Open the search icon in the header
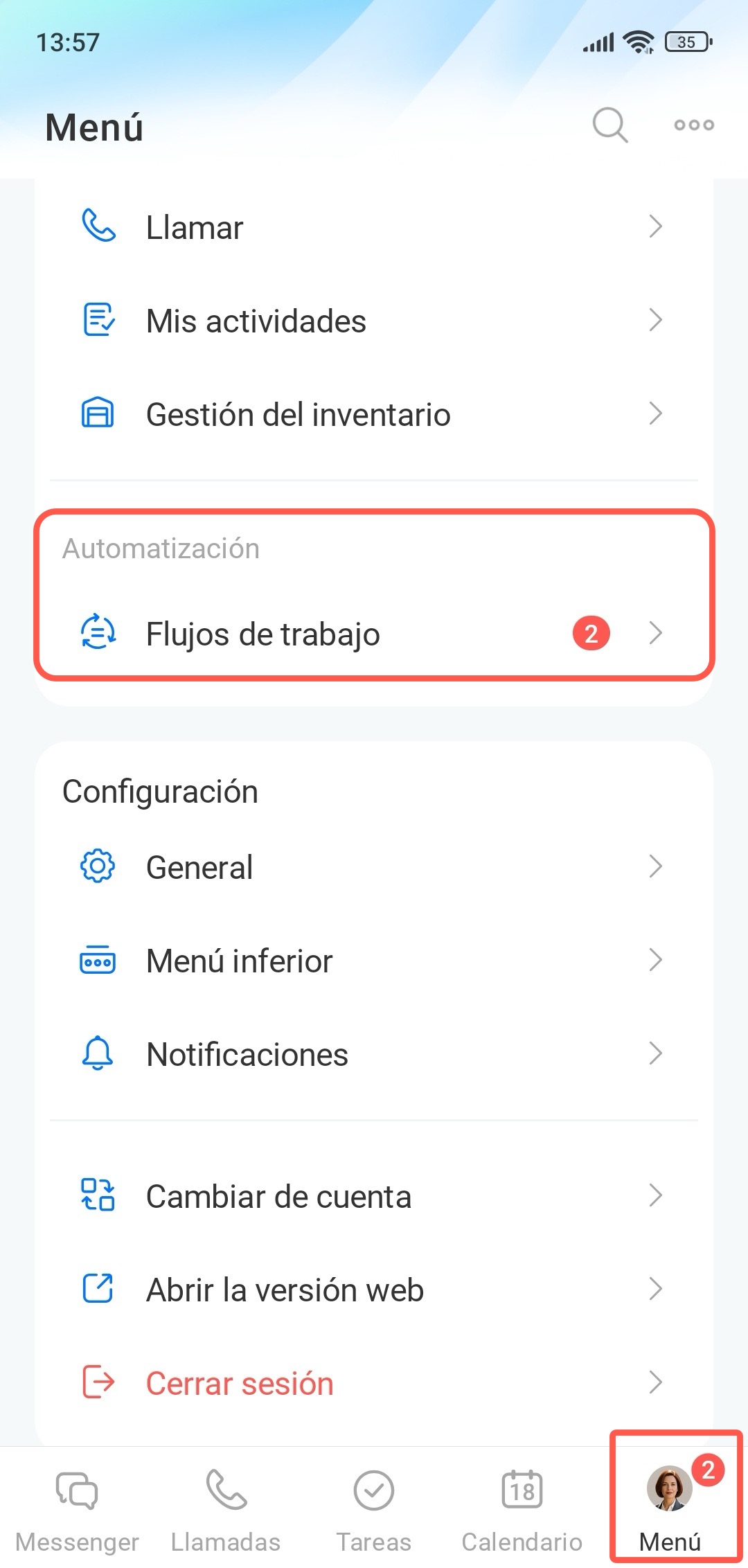 tap(609, 125)
